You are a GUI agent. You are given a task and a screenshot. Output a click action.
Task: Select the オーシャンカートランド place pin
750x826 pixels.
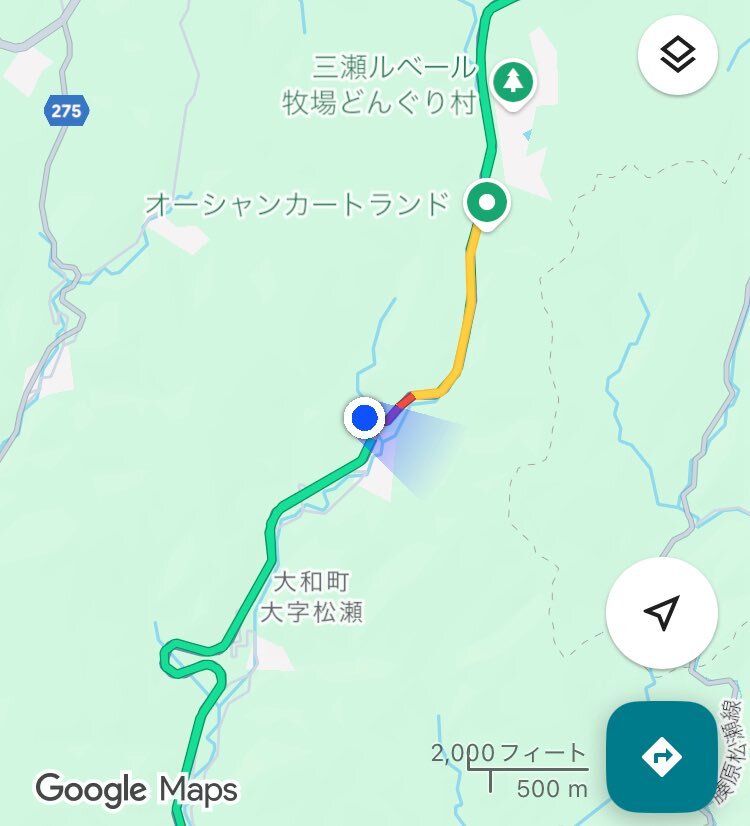[487, 204]
